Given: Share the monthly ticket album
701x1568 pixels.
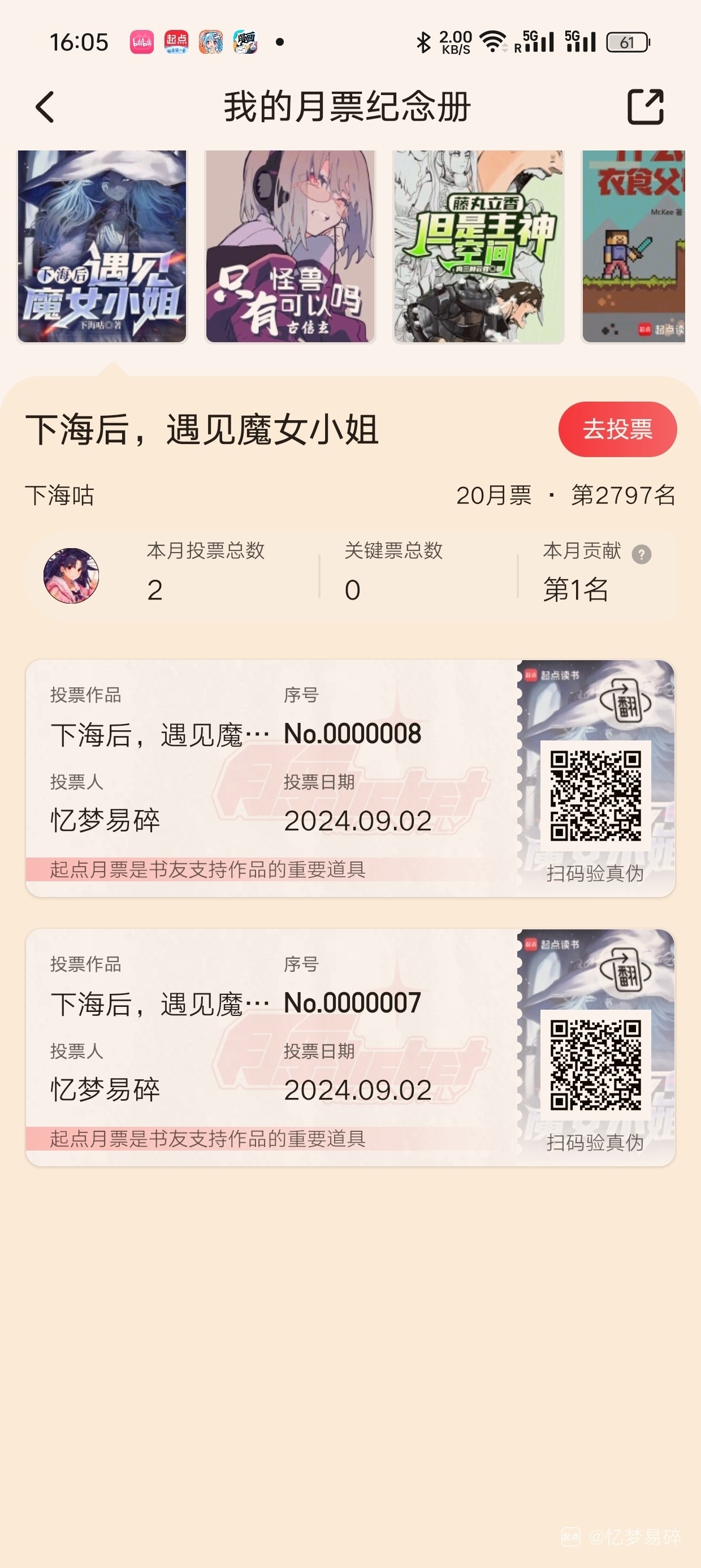Looking at the screenshot, I should click(x=645, y=107).
